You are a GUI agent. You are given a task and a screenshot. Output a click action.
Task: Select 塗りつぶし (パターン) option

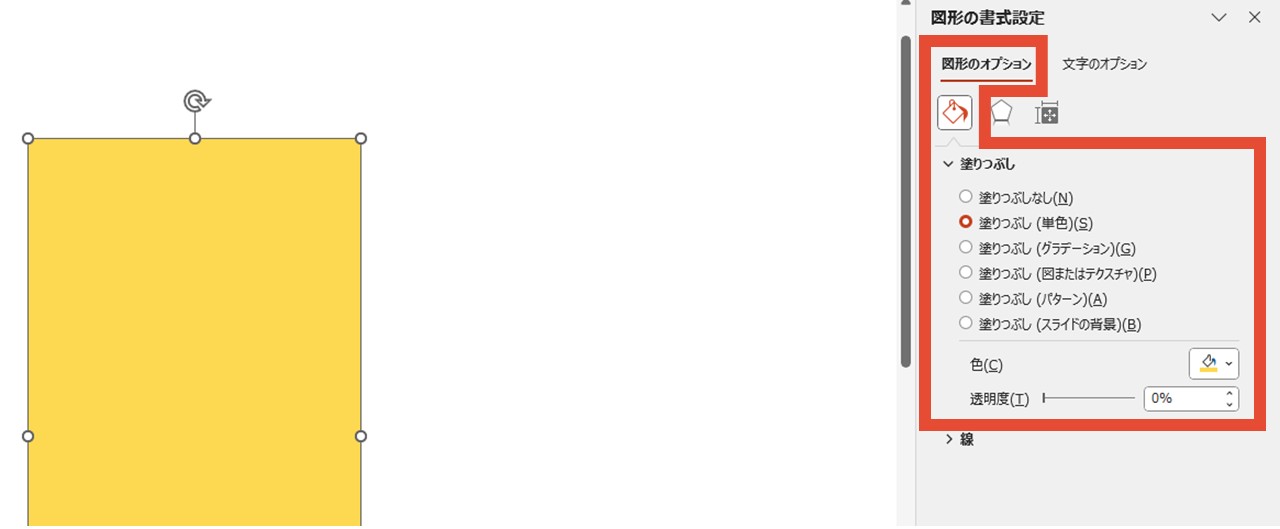coord(966,298)
